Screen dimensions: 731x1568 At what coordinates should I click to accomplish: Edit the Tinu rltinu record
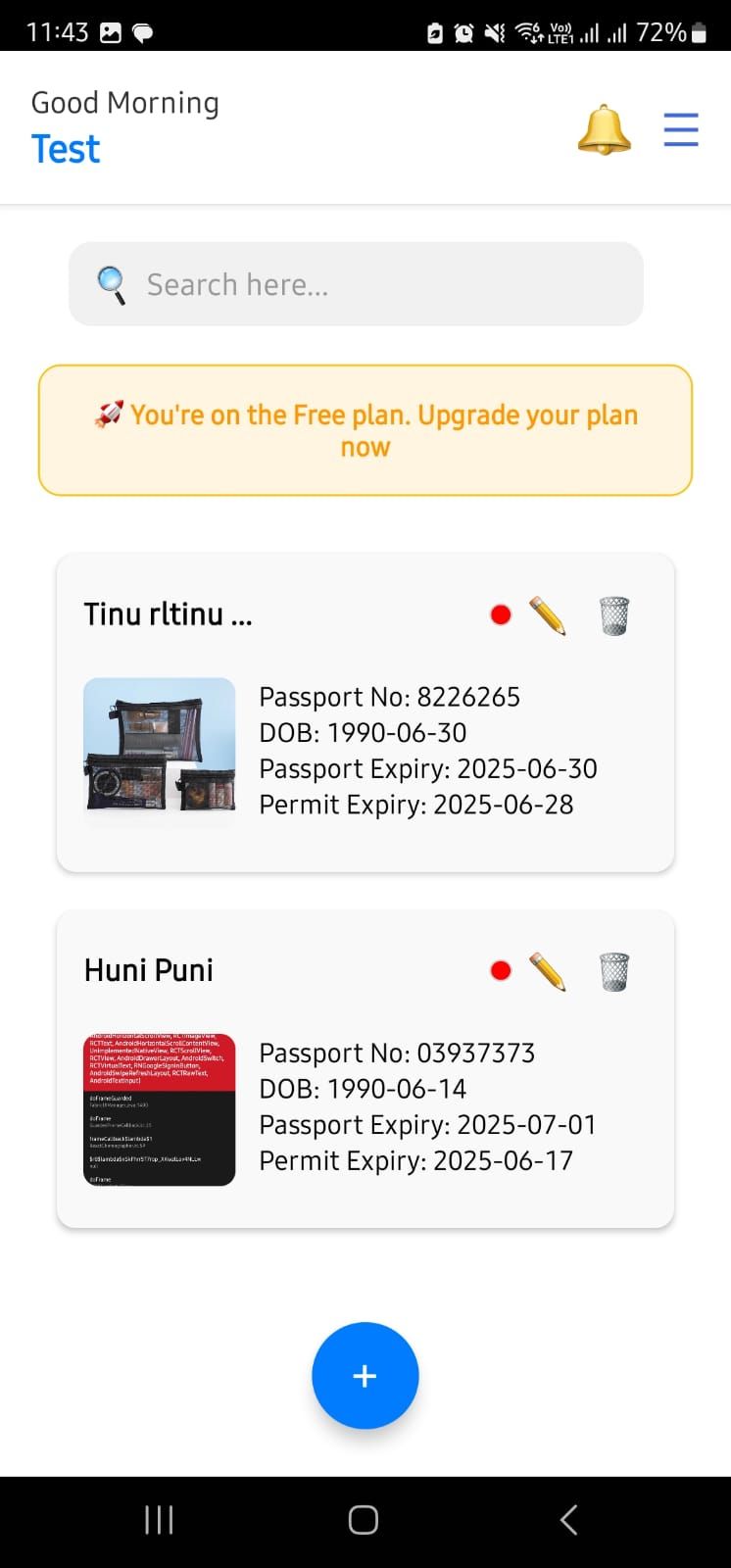pyautogui.click(x=548, y=615)
